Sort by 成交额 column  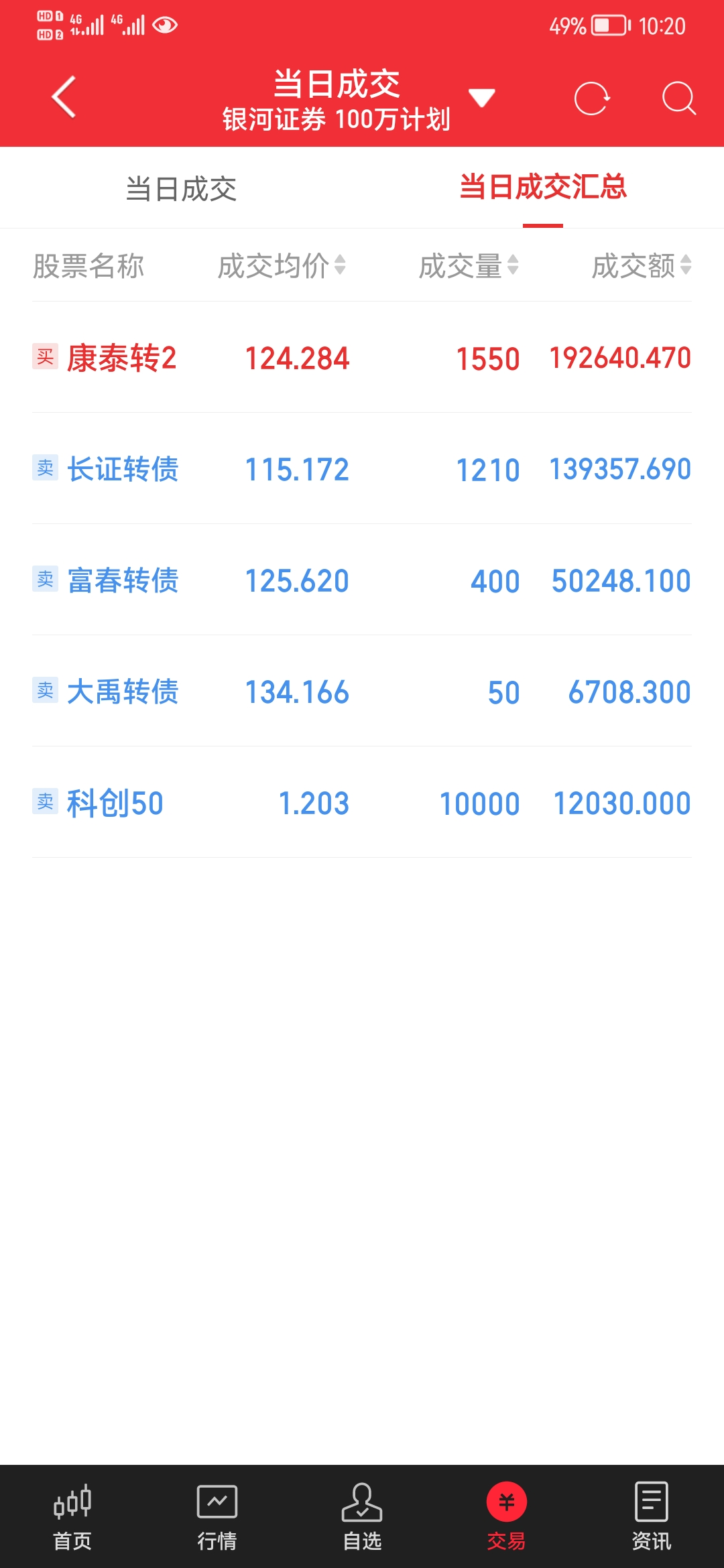(641, 266)
